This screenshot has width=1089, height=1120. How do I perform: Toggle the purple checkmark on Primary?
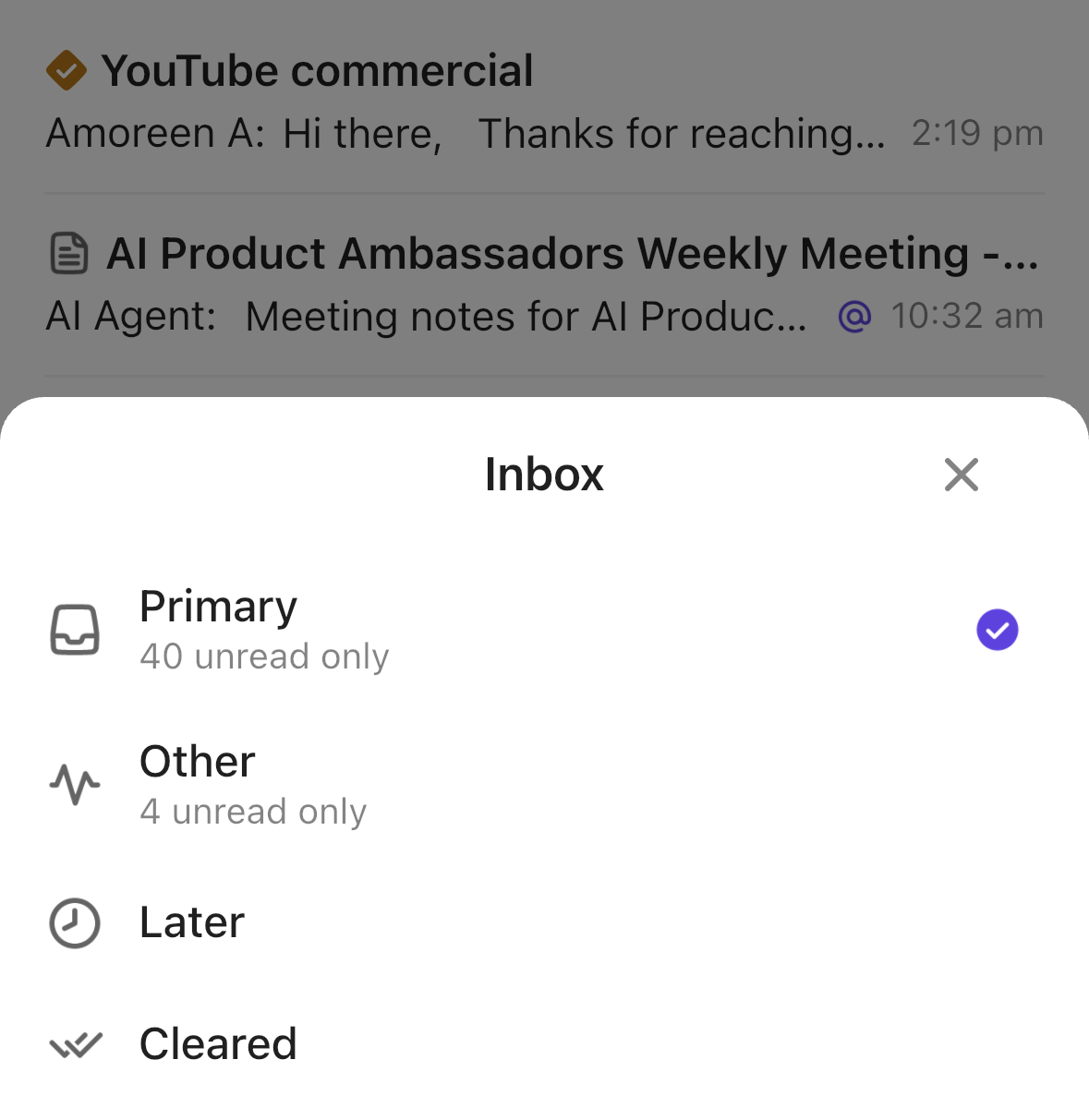997,630
